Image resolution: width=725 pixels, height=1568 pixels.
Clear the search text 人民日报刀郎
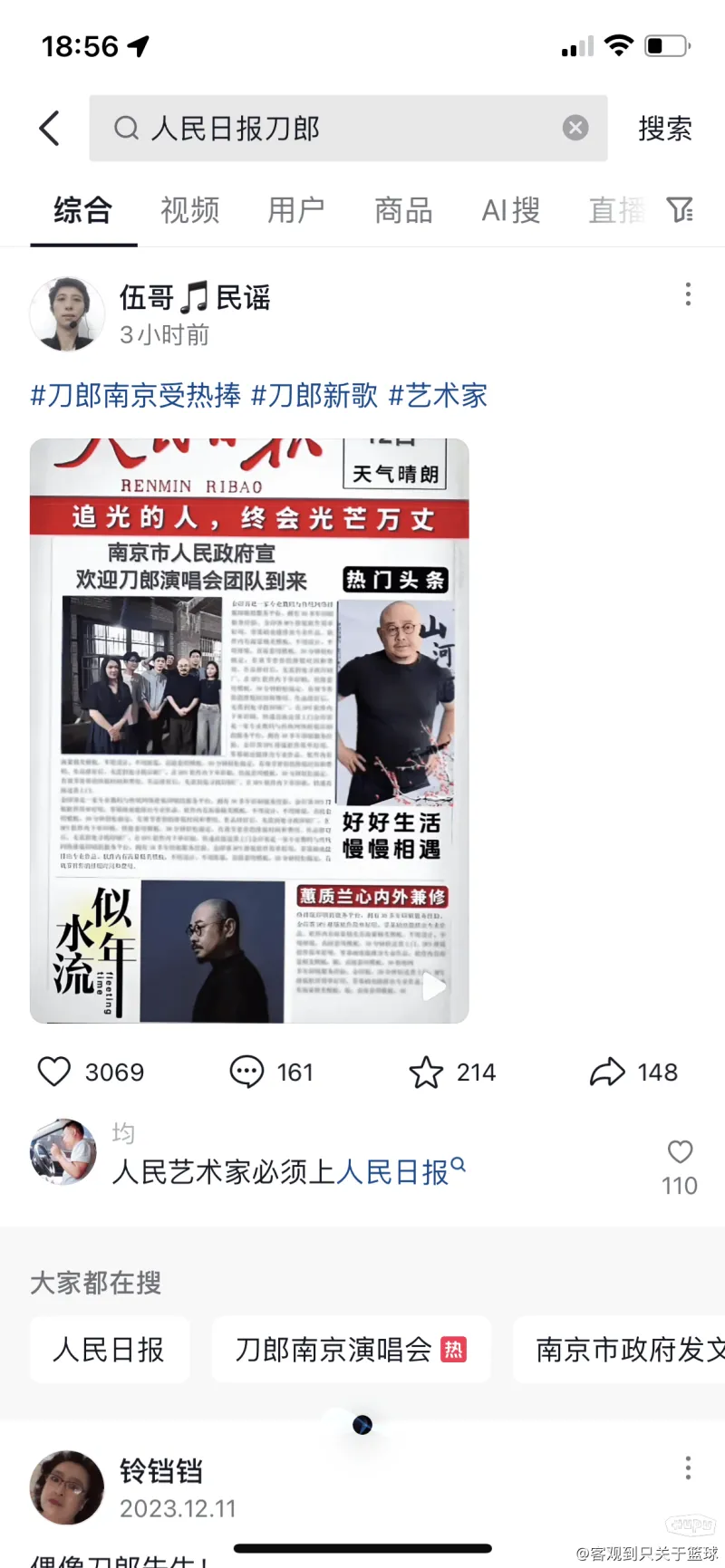tap(575, 128)
